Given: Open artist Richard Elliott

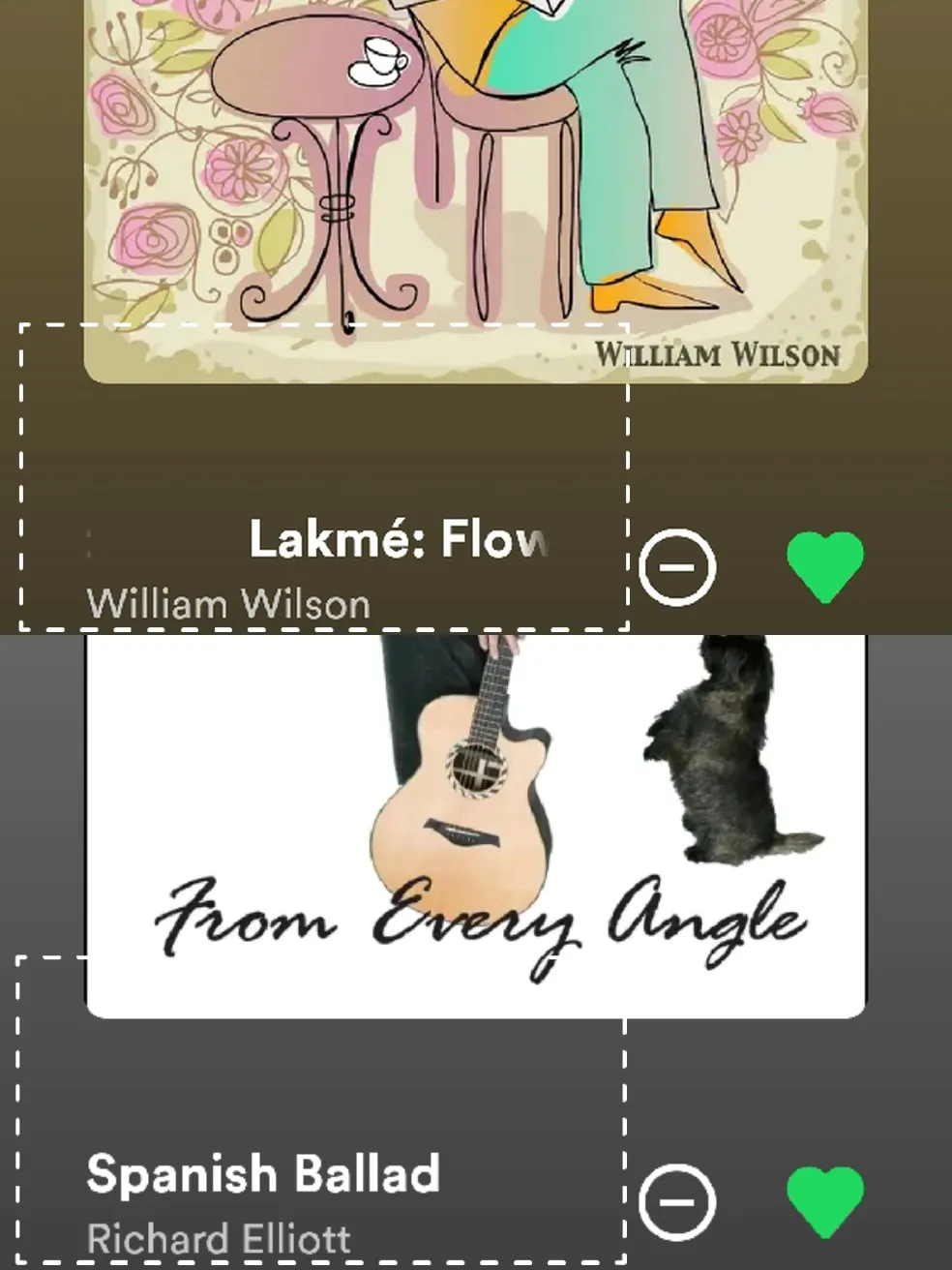Looking at the screenshot, I should (219, 1238).
